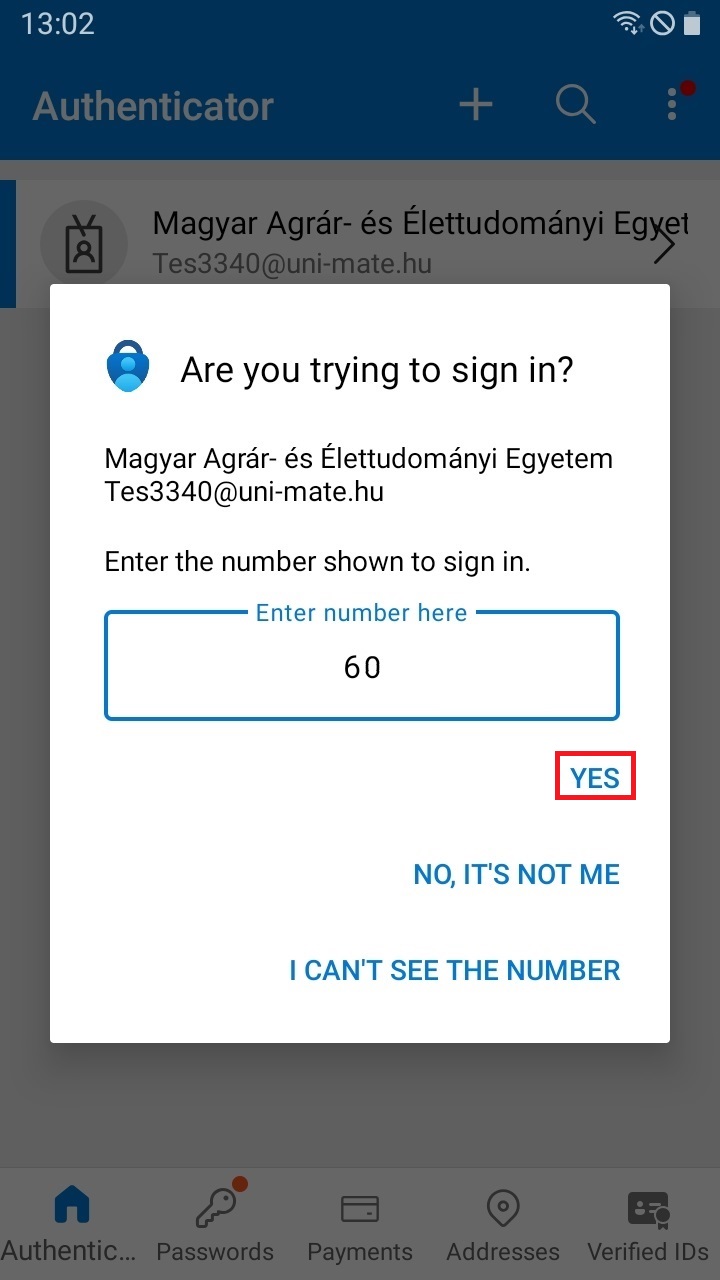Screen dimensions: 720x1280
Task: Focus the Enter number here field
Action: (362, 667)
